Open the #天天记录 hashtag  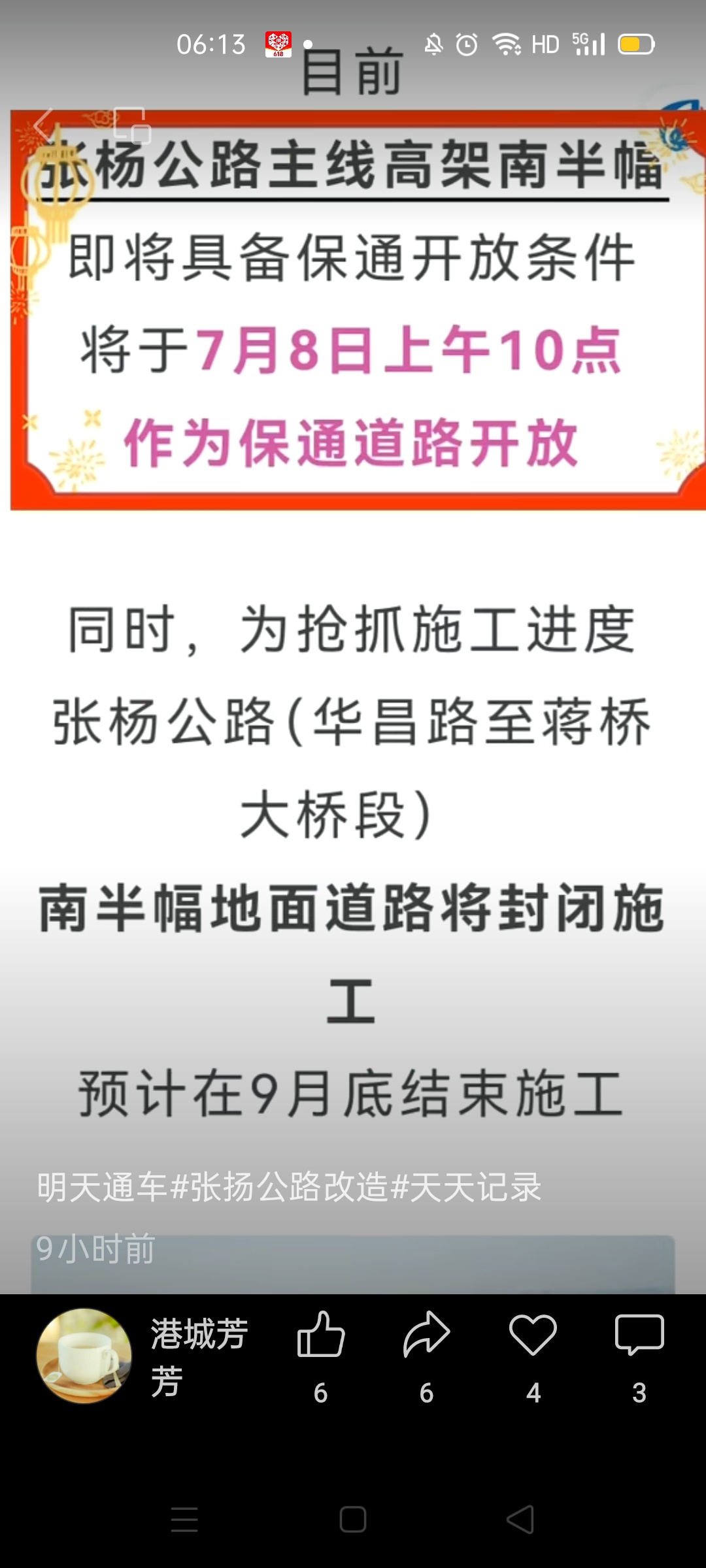click(x=466, y=1187)
